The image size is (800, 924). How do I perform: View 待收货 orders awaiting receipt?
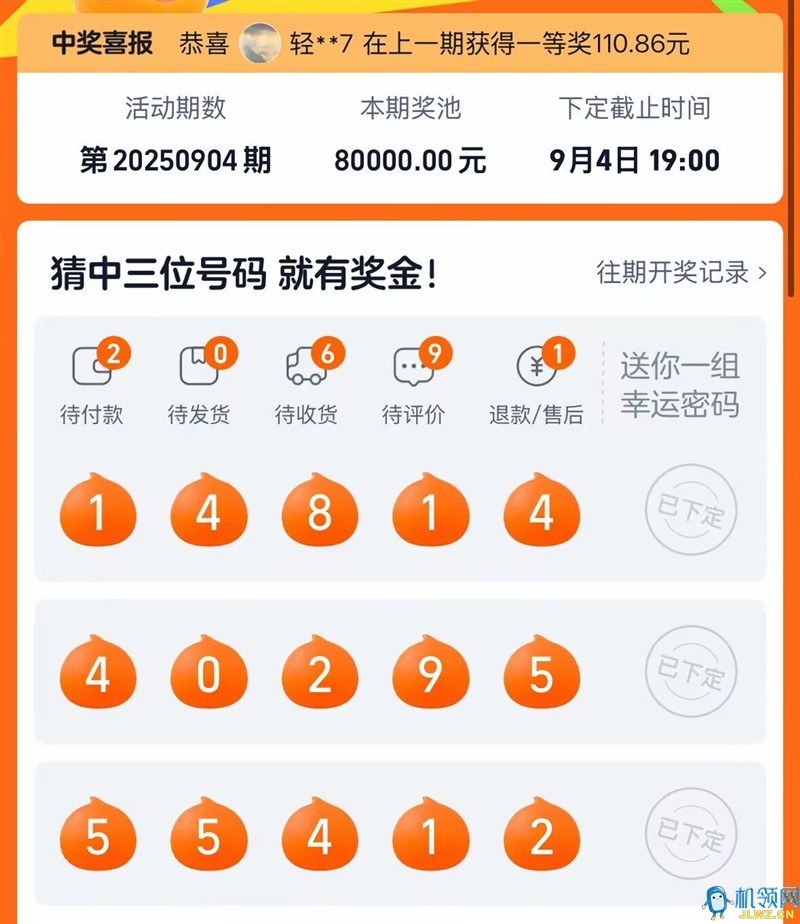307,384
